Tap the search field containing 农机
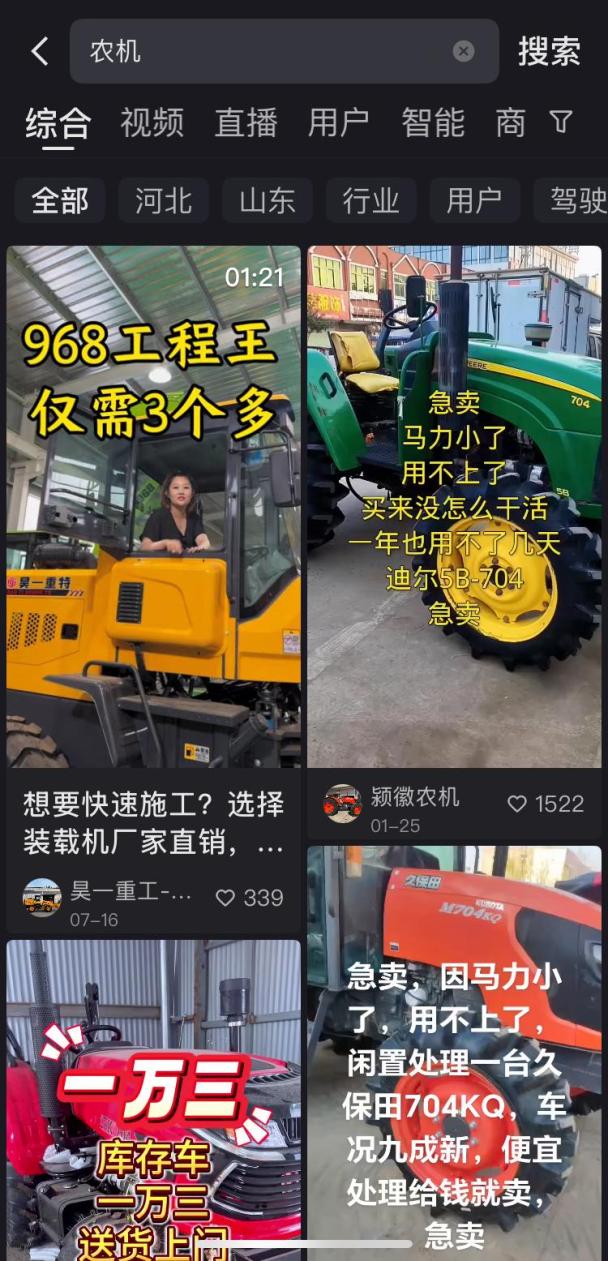Screen dimensions: 608x1261 (x=284, y=51)
